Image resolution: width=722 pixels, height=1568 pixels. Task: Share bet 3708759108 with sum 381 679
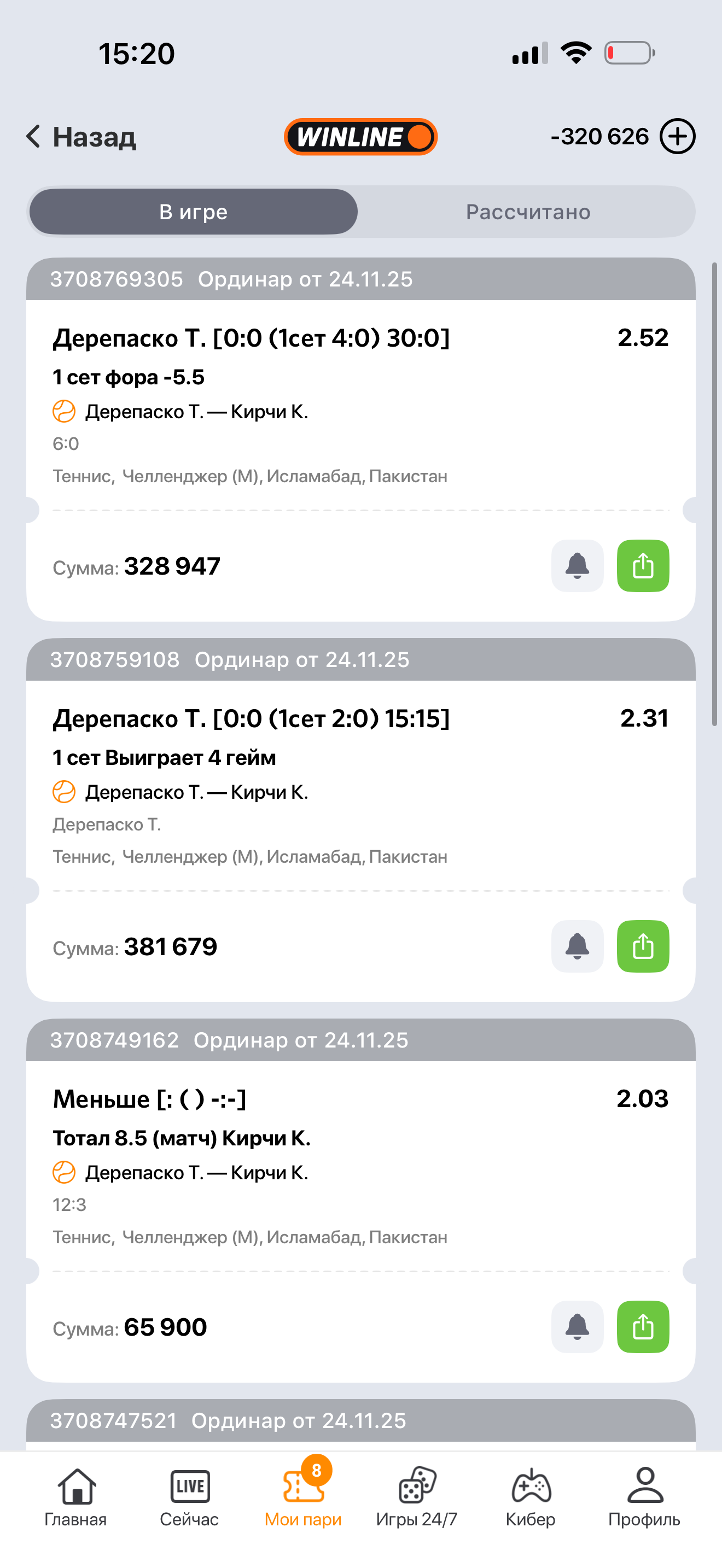[x=643, y=946]
